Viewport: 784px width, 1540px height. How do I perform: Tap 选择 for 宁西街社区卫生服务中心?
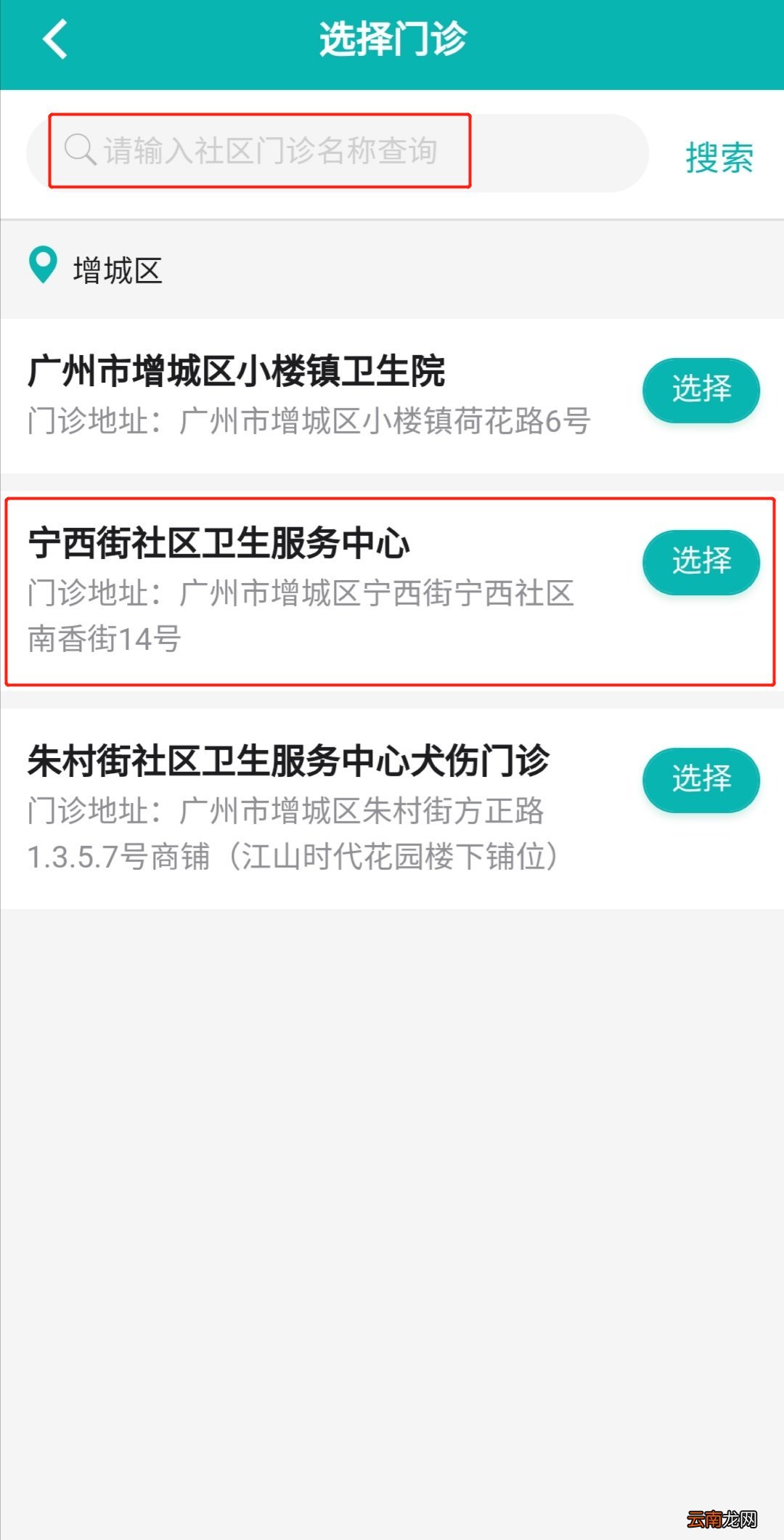pos(700,561)
